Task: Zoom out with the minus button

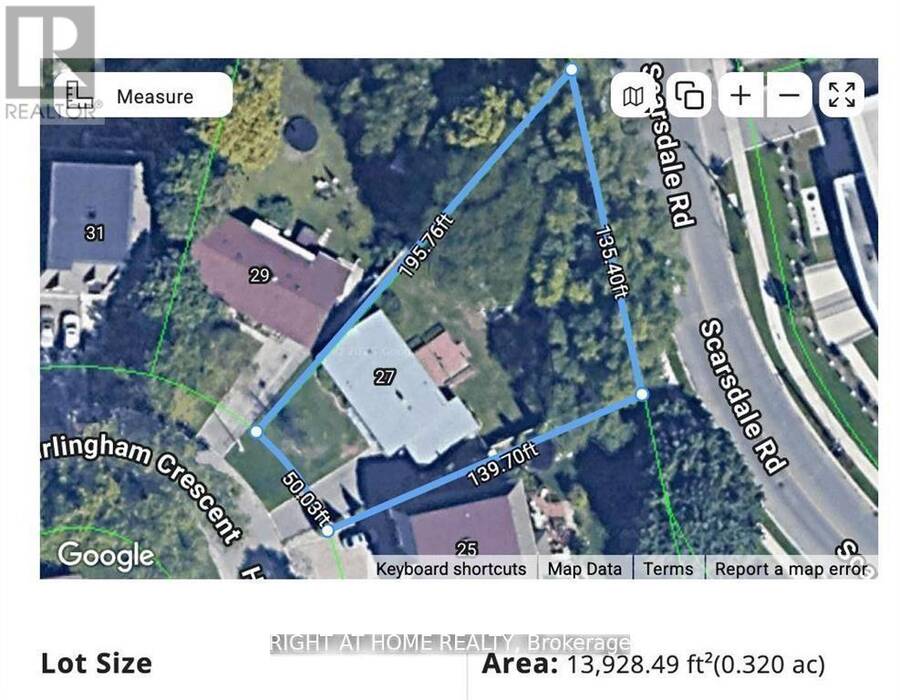Action: coord(789,95)
